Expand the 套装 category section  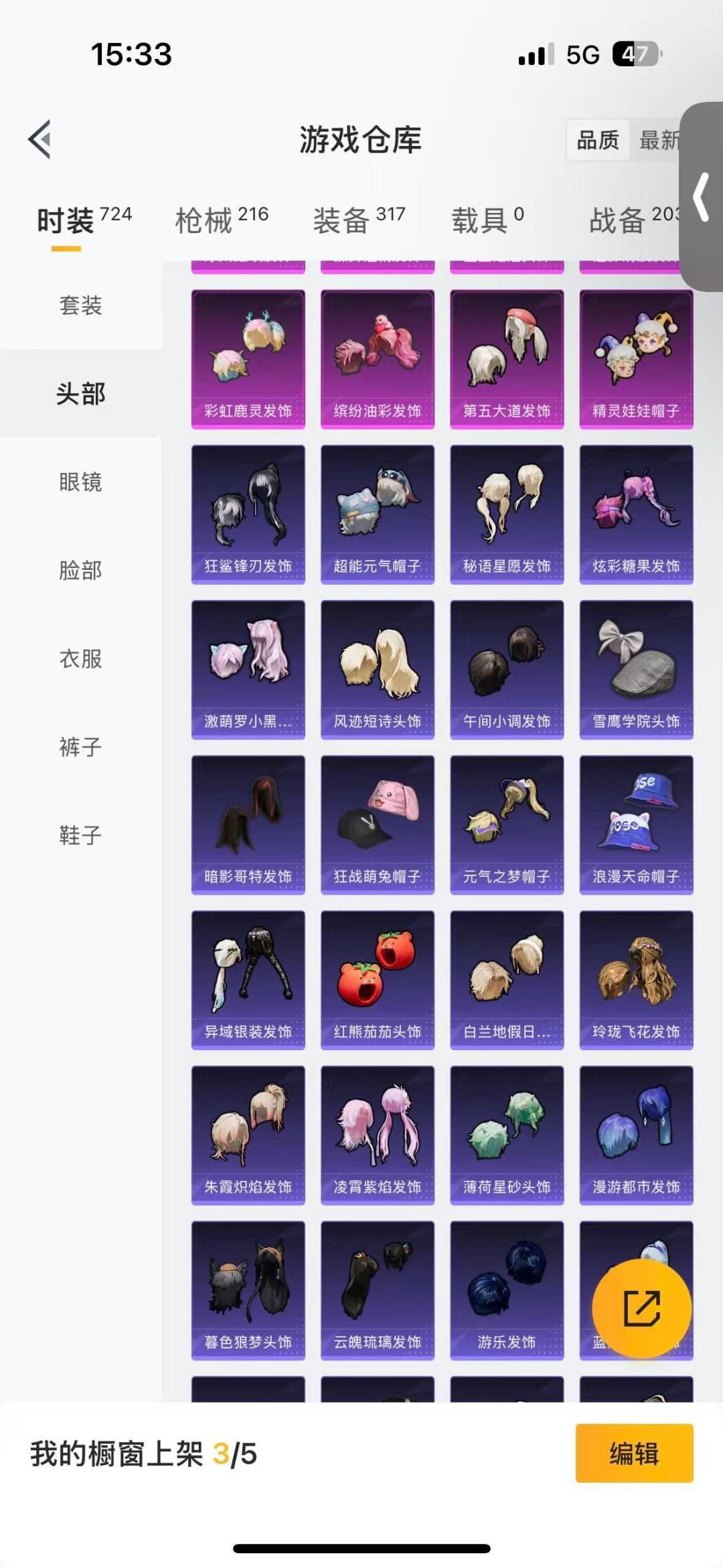pos(80,307)
